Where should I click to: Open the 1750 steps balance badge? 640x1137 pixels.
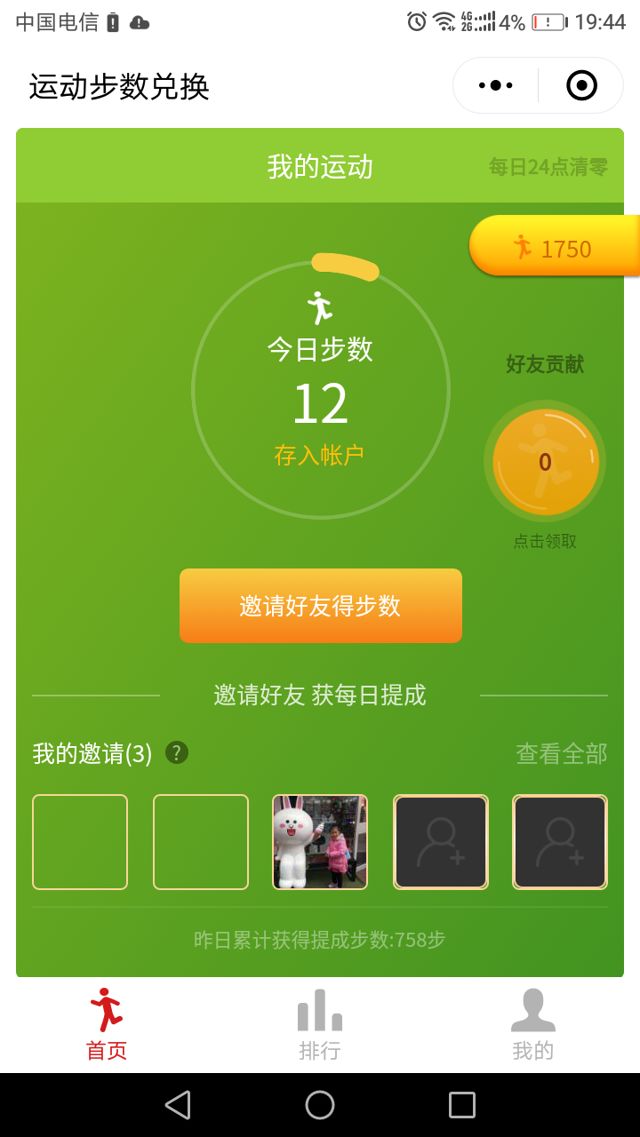[553, 248]
